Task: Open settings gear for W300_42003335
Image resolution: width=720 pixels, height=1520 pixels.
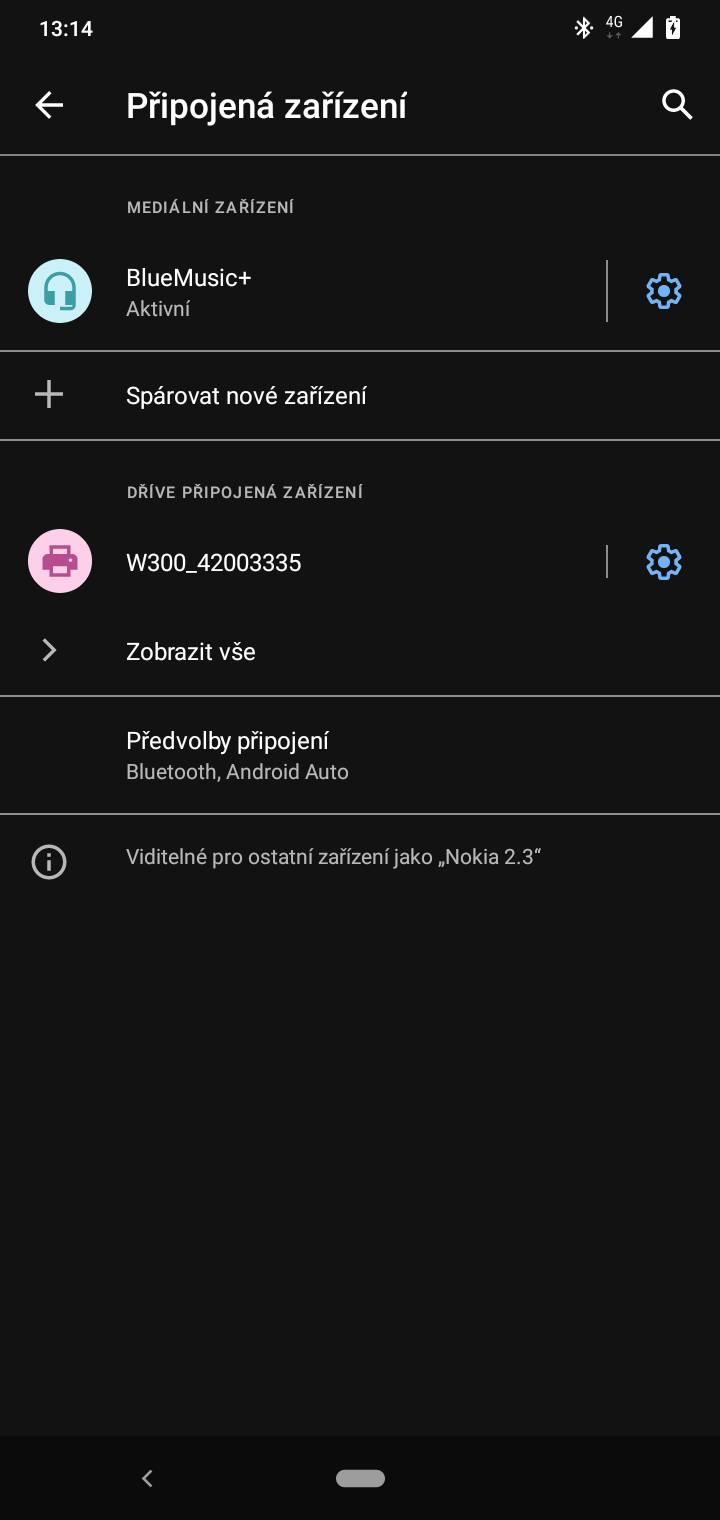Action: pyautogui.click(x=664, y=562)
